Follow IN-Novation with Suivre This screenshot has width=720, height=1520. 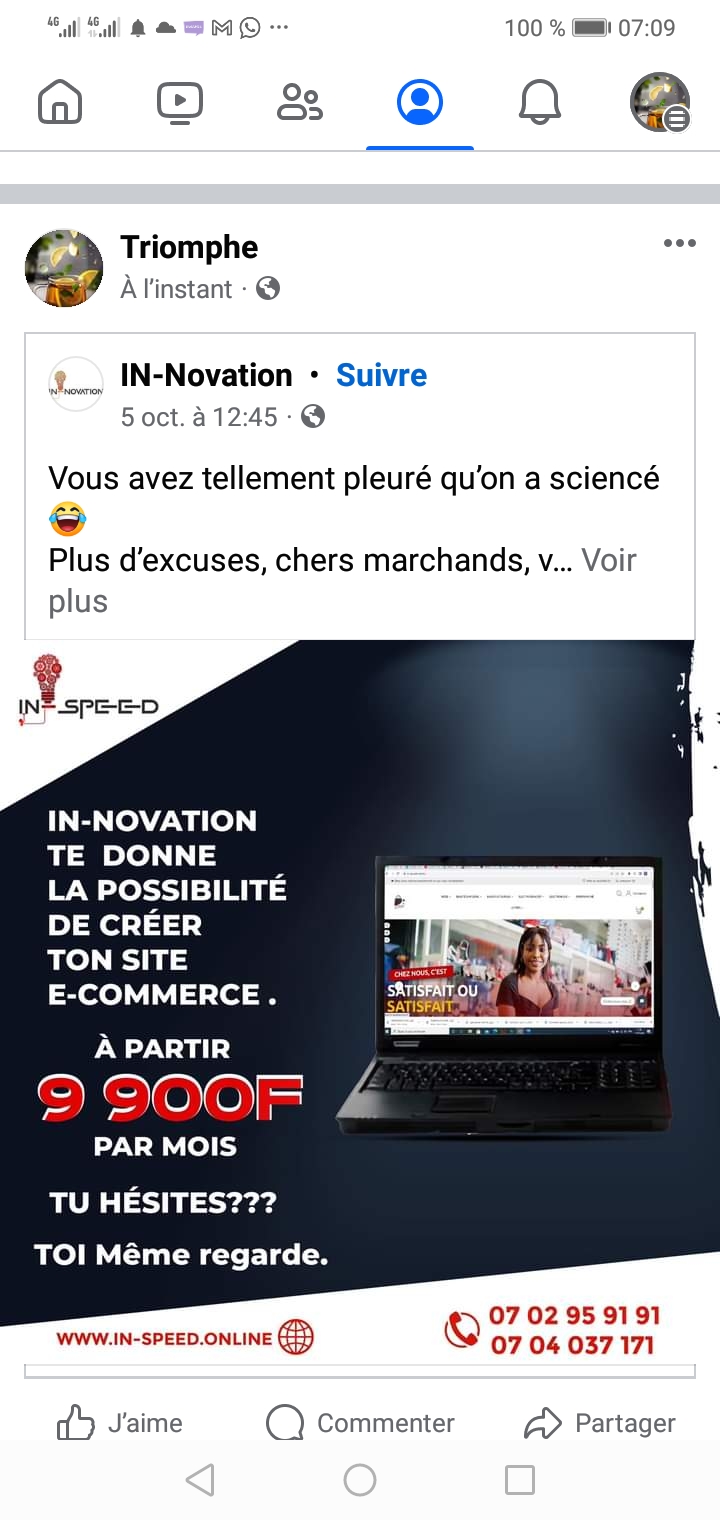pyautogui.click(x=381, y=375)
